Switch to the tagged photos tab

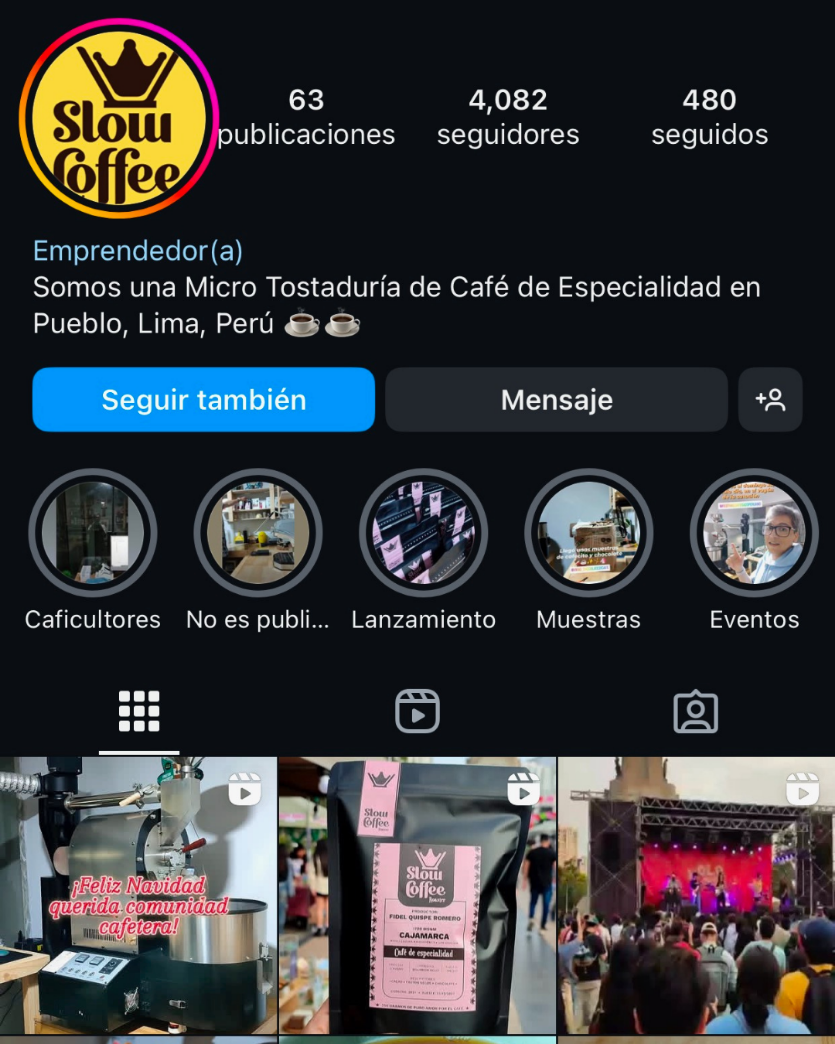coord(695,711)
